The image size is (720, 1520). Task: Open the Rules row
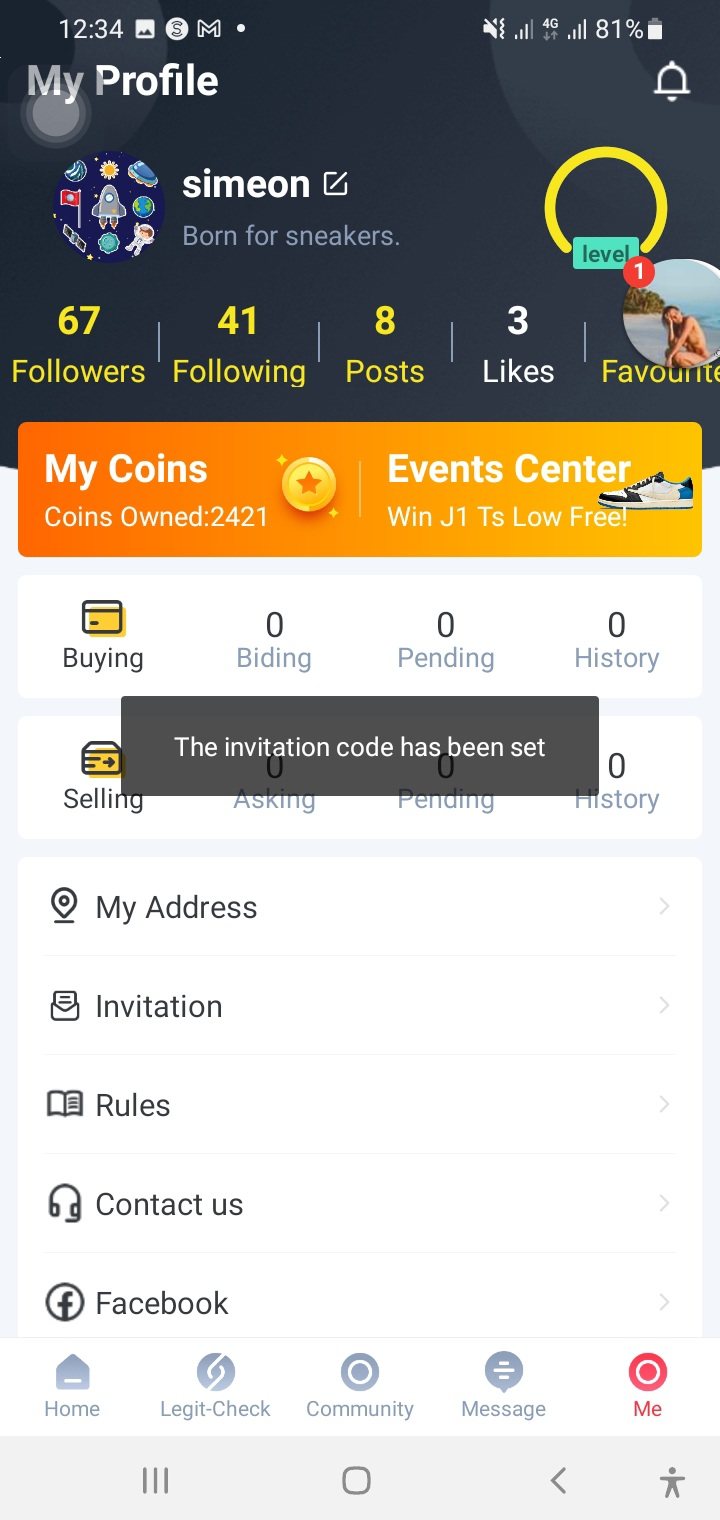click(x=360, y=1105)
